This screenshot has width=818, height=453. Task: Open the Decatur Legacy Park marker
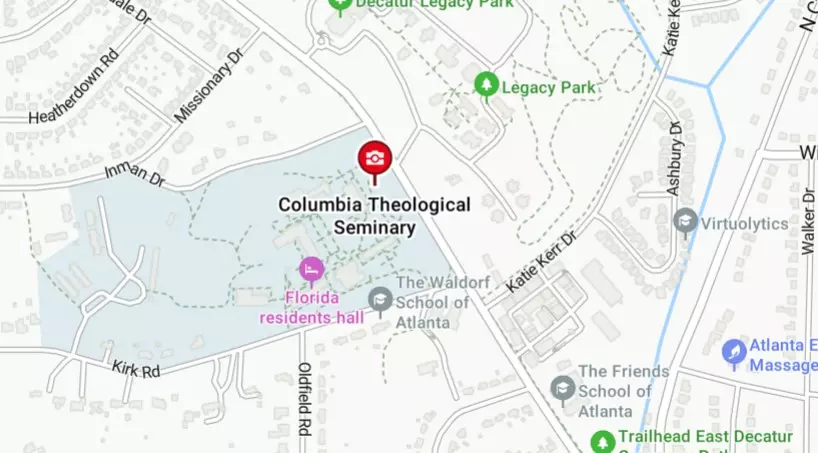click(340, 4)
